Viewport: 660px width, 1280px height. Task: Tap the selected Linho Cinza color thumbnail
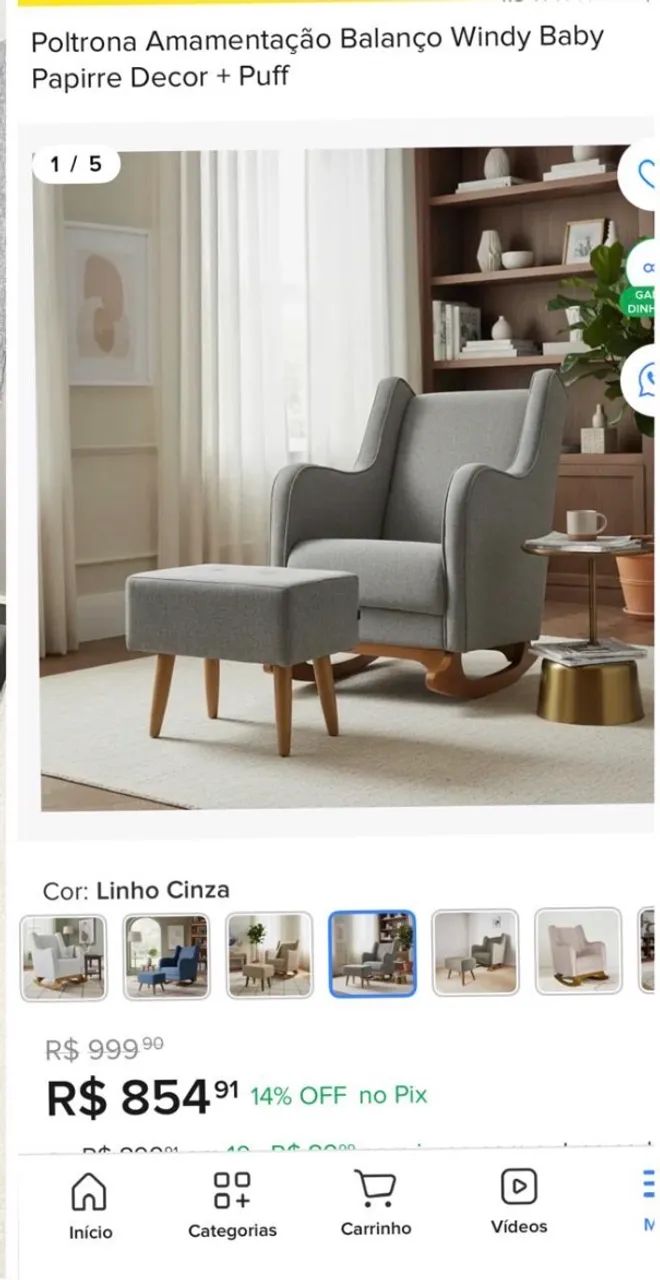(x=372, y=954)
